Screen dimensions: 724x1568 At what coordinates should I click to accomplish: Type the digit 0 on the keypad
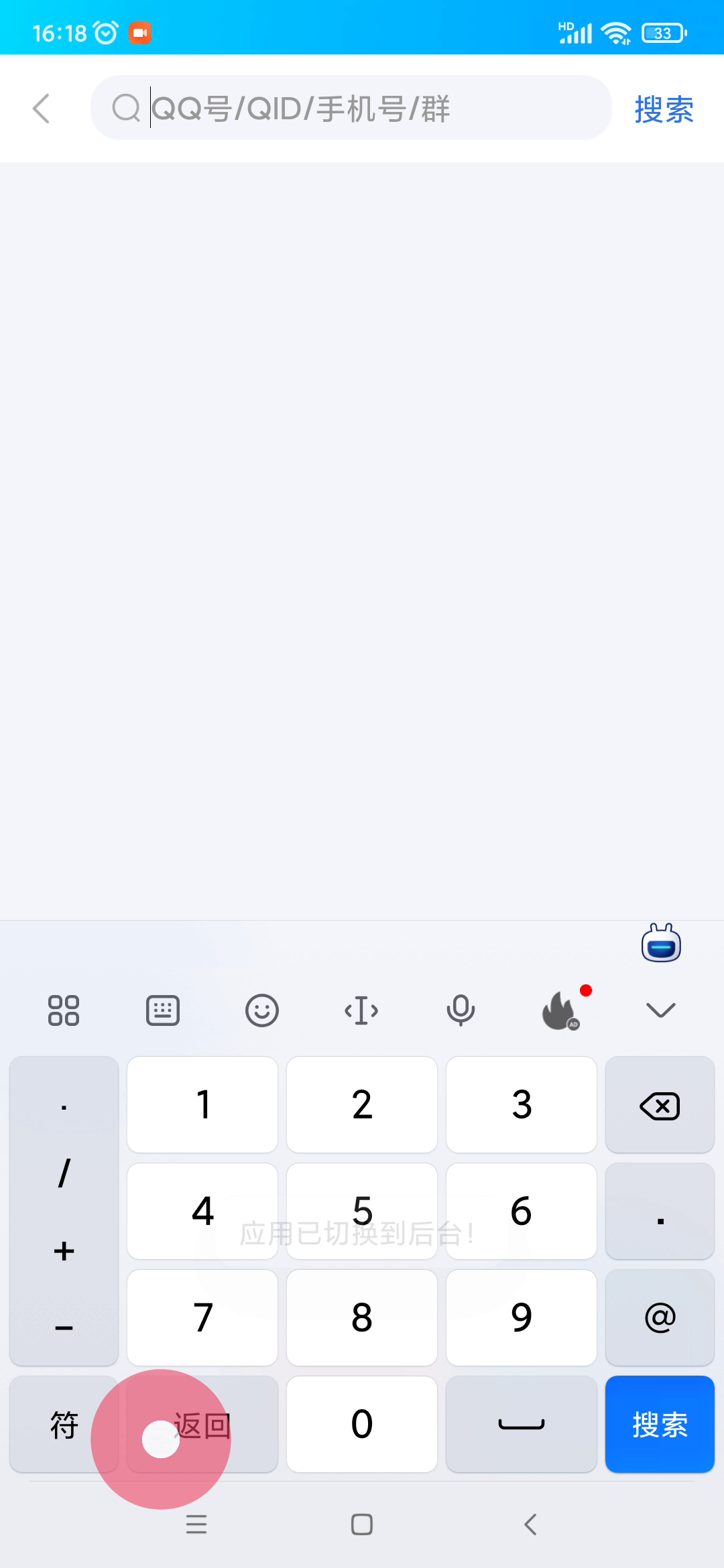362,1424
